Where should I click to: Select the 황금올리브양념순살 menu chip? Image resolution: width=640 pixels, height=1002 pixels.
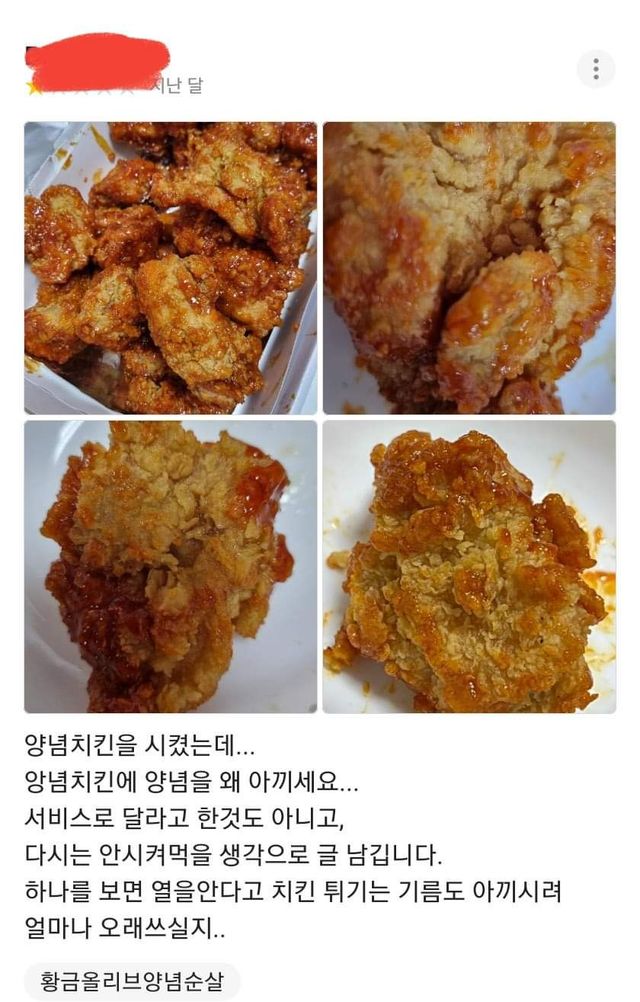click(x=132, y=981)
